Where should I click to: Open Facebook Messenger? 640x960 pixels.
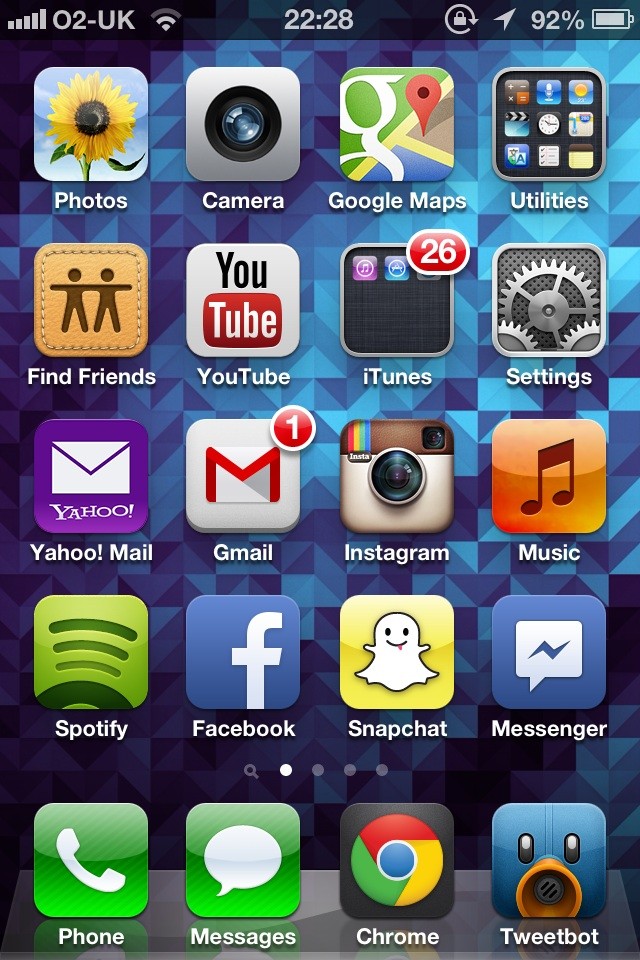coord(549,652)
